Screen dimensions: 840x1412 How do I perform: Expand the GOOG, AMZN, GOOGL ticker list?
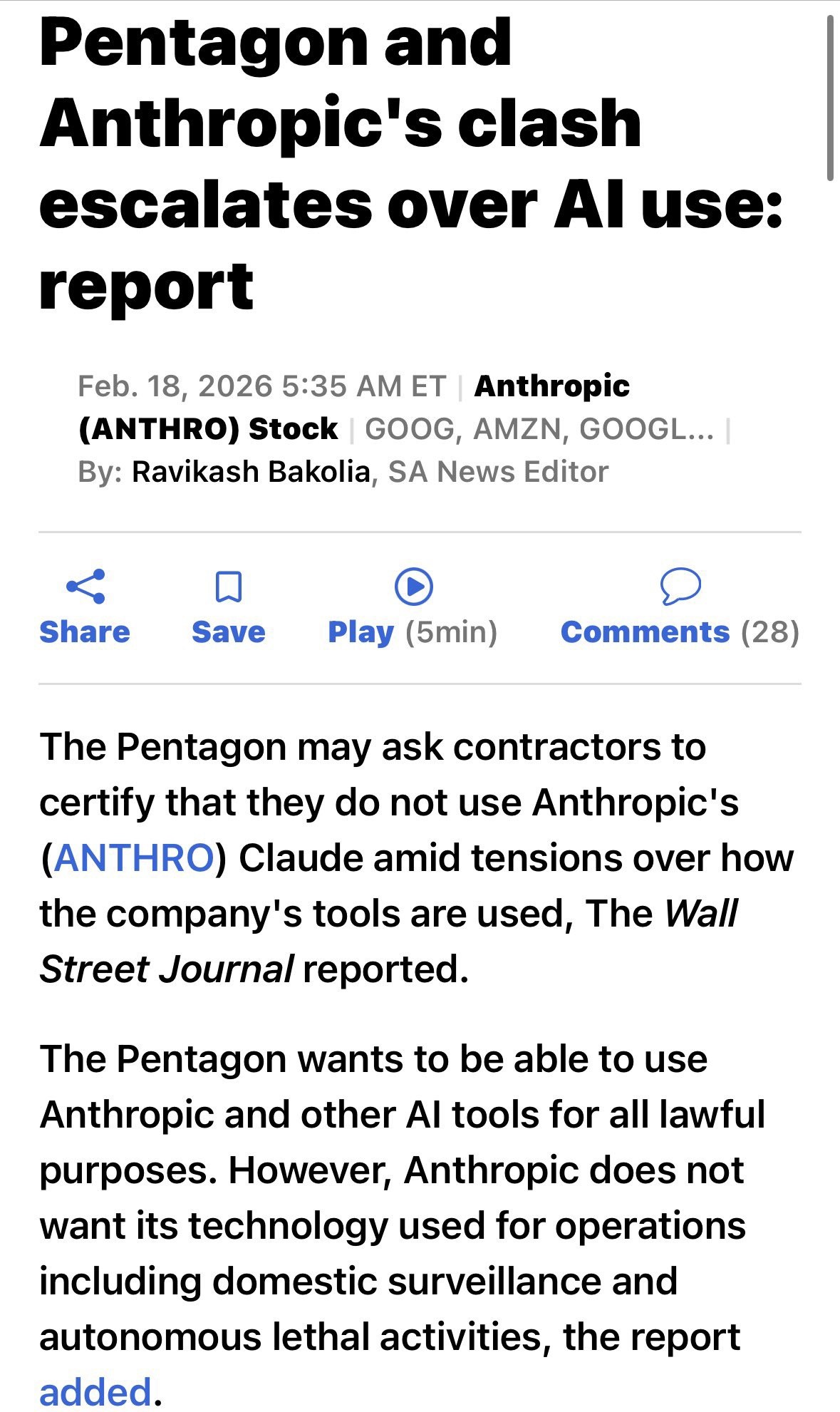(x=539, y=429)
